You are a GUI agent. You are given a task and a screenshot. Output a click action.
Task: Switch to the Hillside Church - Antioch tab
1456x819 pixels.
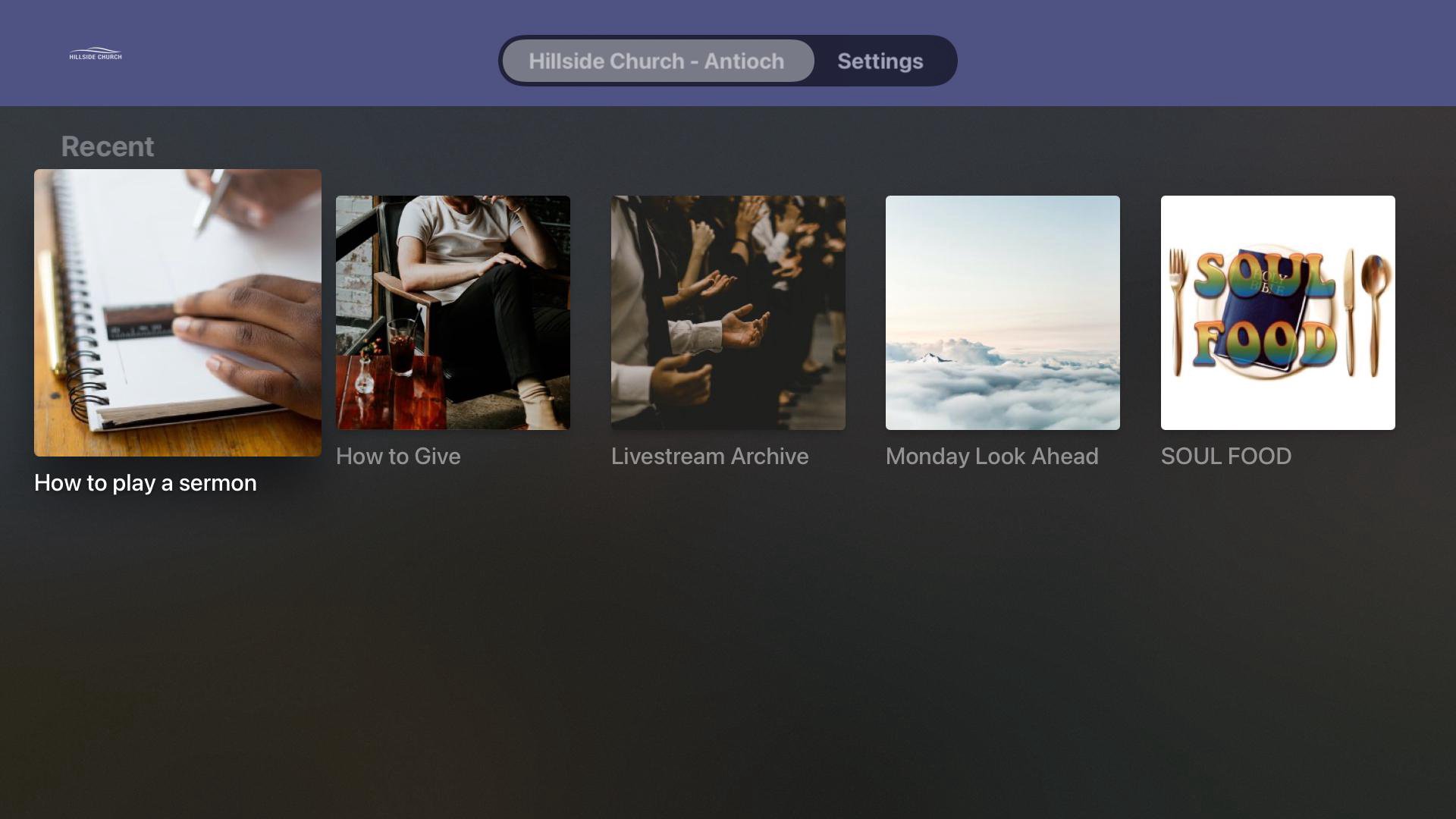[x=657, y=61]
